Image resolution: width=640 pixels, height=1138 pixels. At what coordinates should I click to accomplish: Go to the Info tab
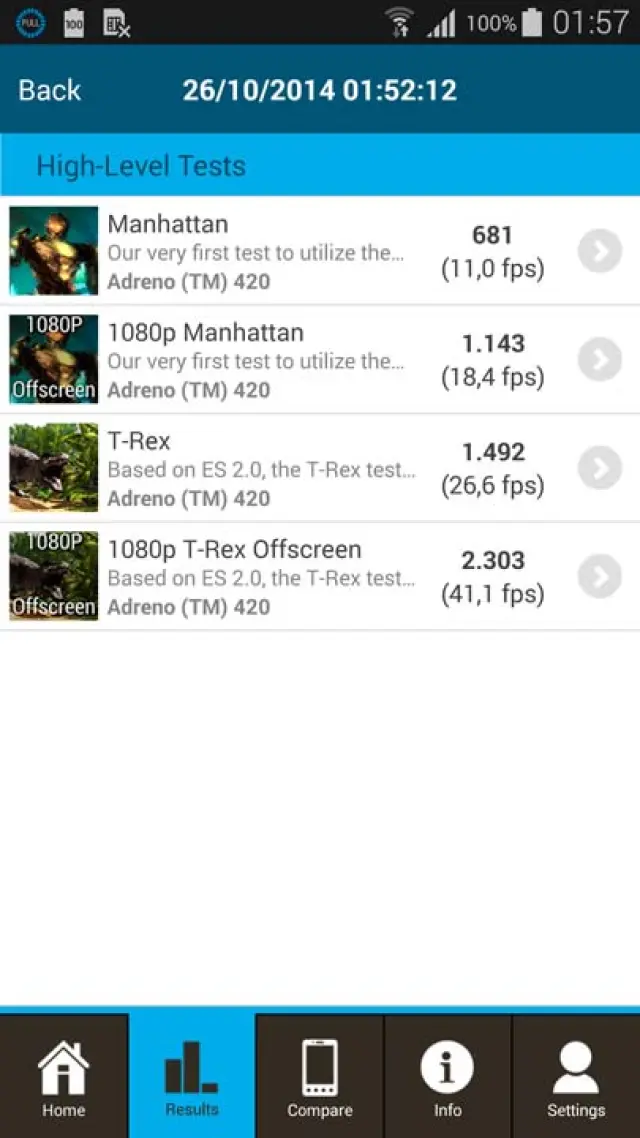point(447,1077)
